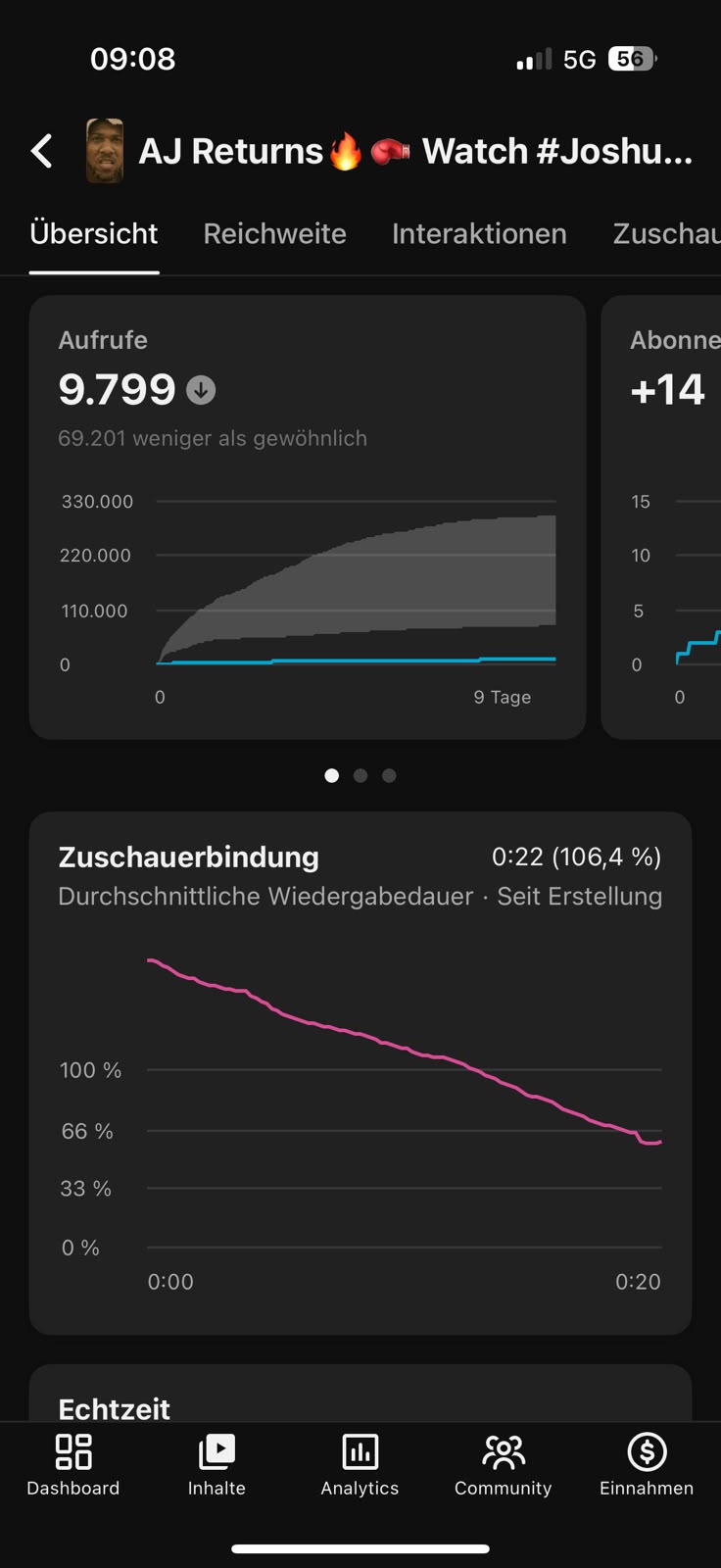Switch to the Reichweite tab

(x=274, y=233)
